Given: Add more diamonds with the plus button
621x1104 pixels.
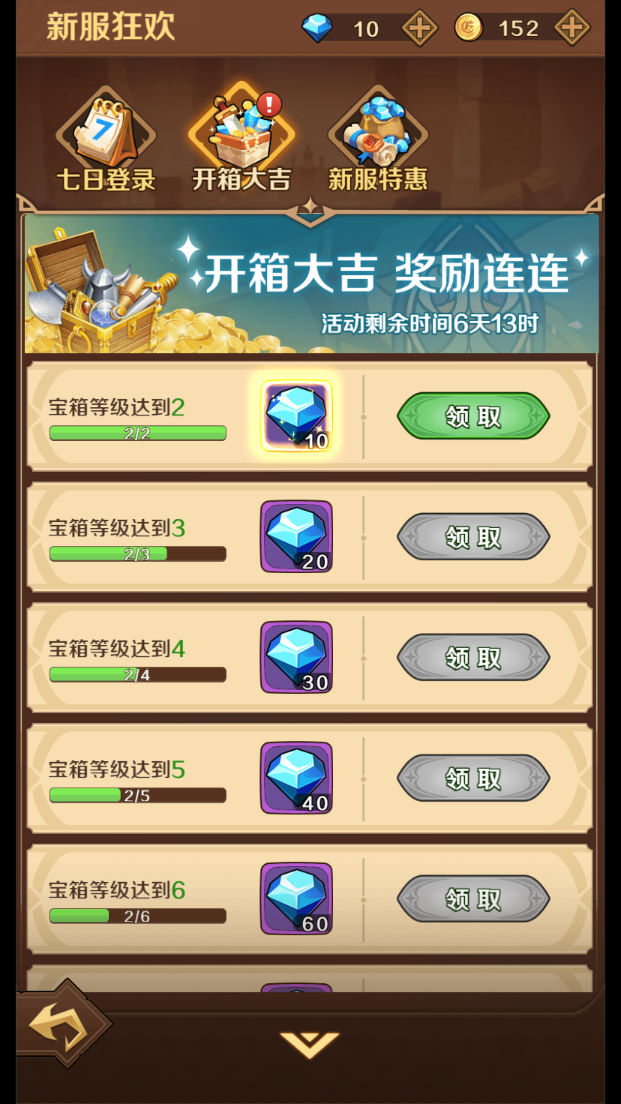Looking at the screenshot, I should coord(419,28).
